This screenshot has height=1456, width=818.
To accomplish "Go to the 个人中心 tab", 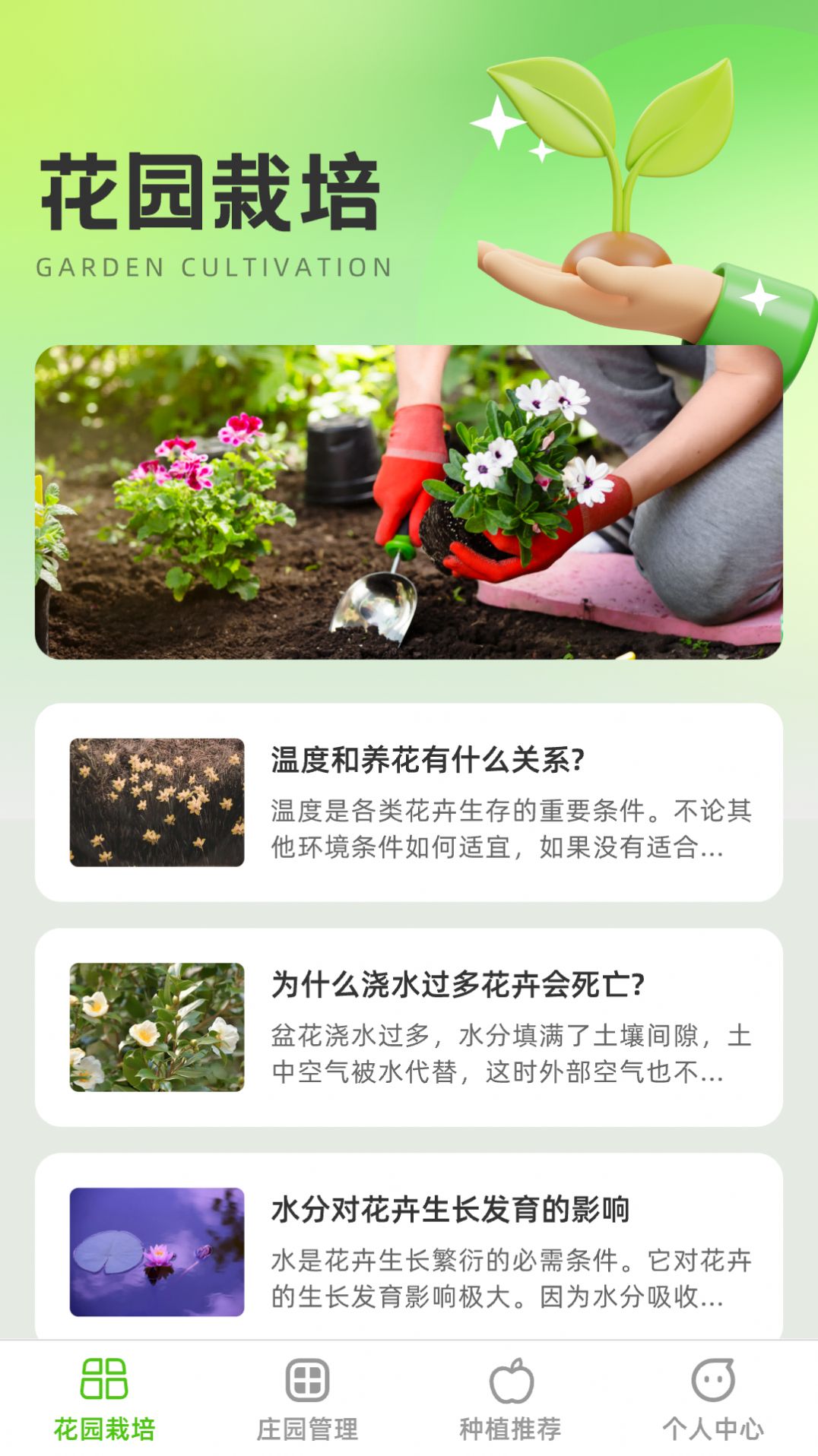I will click(x=712, y=1400).
